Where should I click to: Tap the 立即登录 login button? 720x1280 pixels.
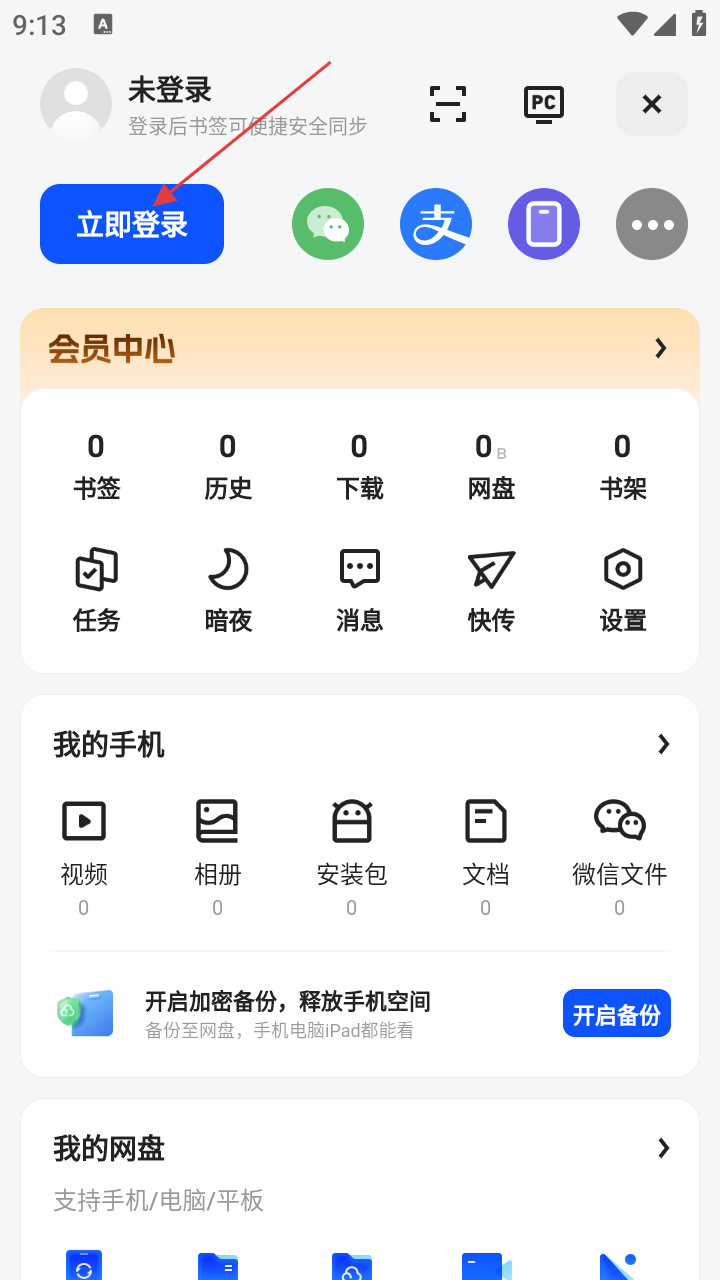pyautogui.click(x=132, y=224)
